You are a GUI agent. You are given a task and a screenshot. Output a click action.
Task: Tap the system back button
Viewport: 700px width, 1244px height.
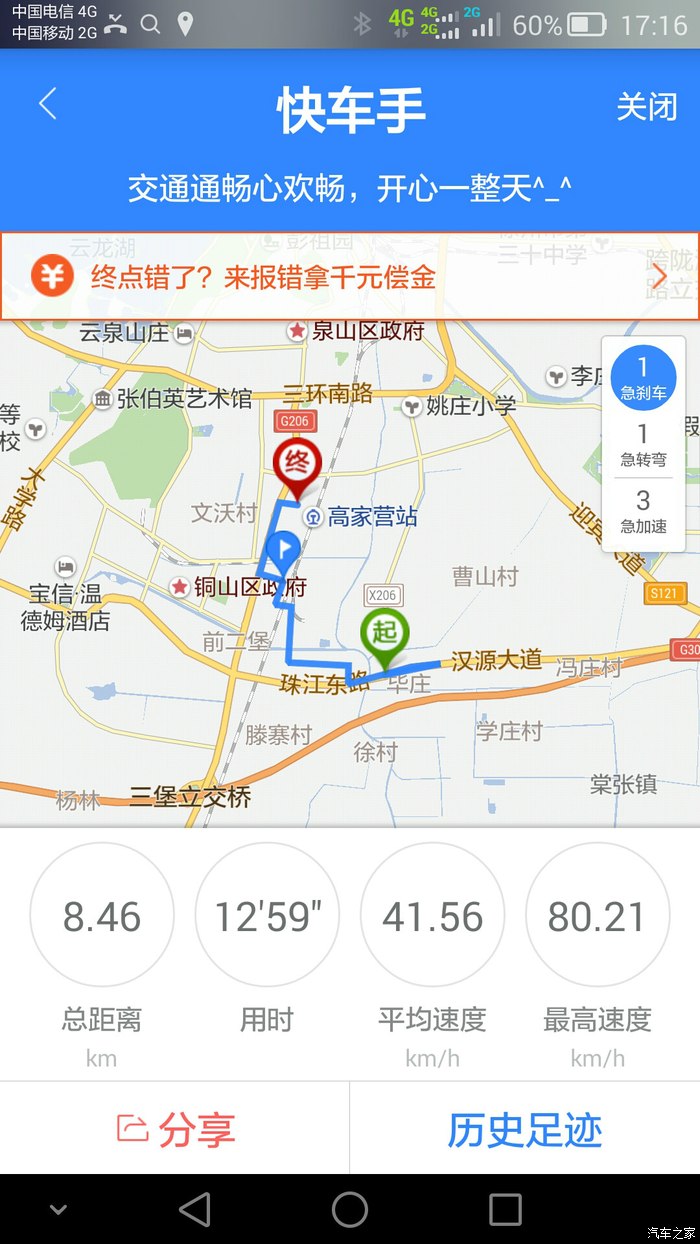click(x=194, y=1209)
